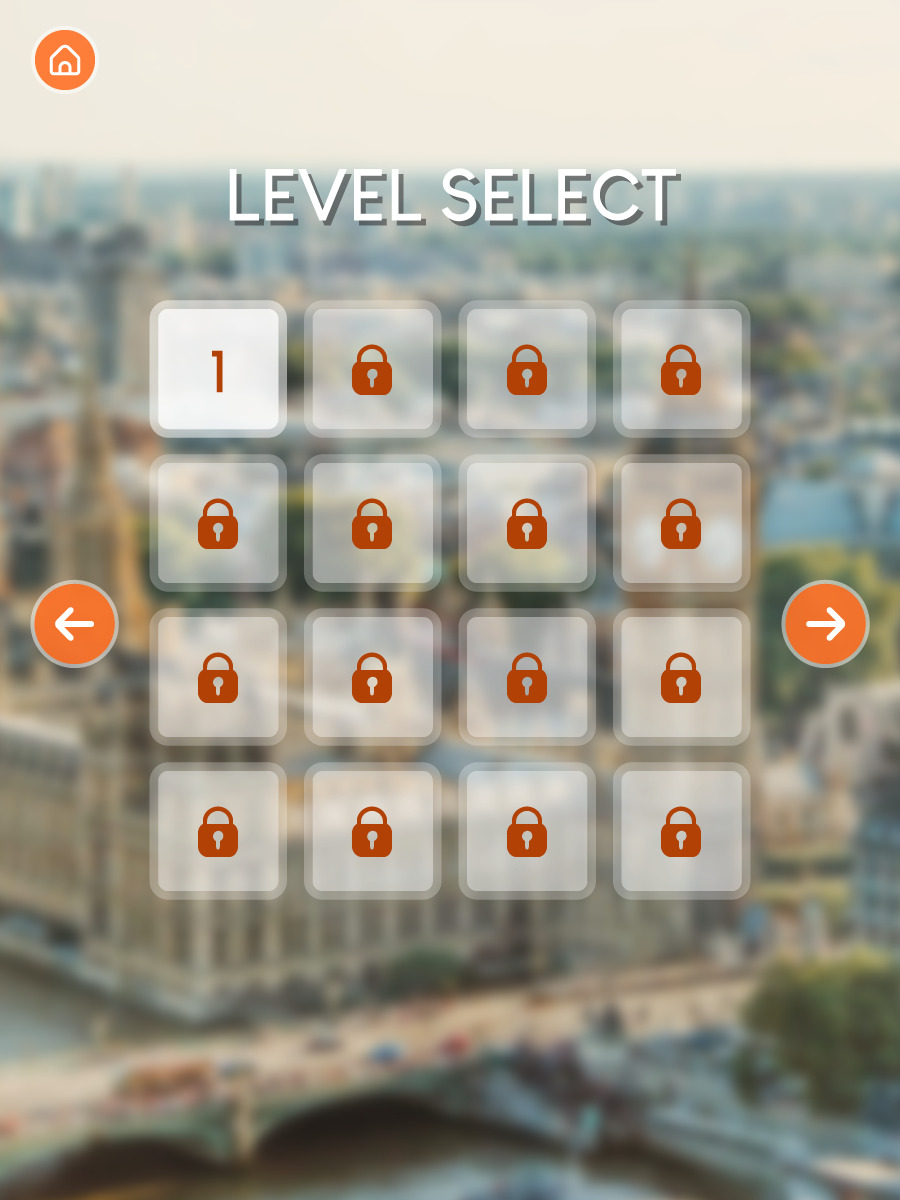
Task: Start level 1
Action: 218,369
